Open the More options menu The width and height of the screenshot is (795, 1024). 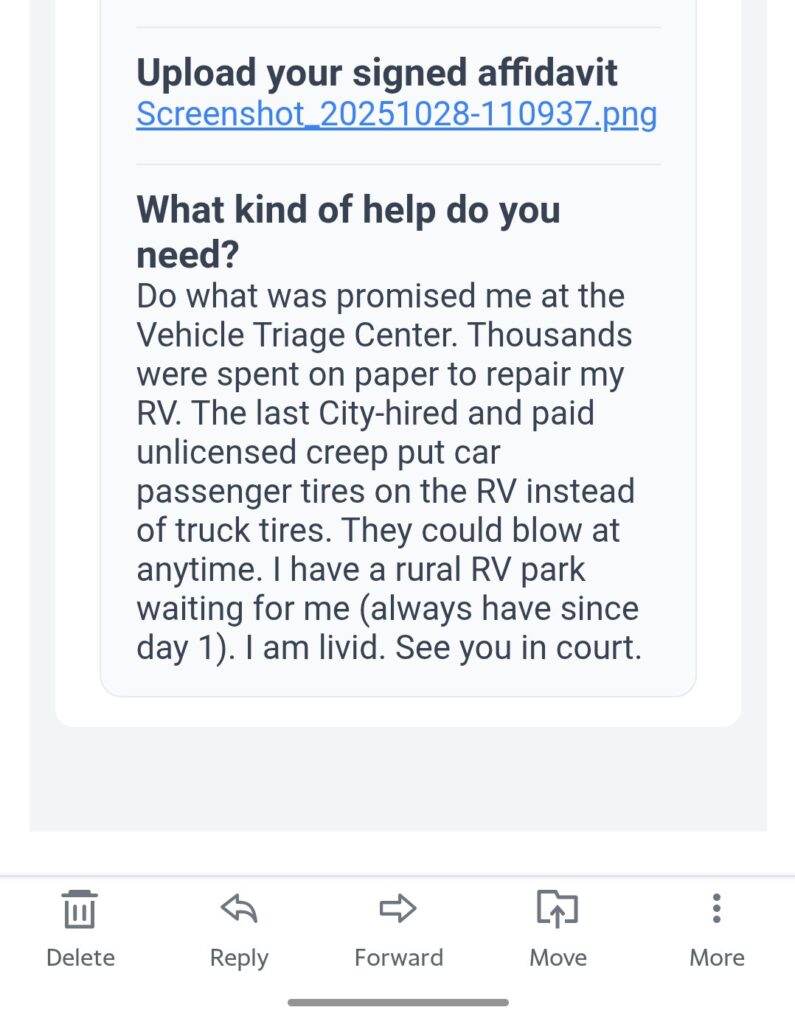pyautogui.click(x=716, y=928)
